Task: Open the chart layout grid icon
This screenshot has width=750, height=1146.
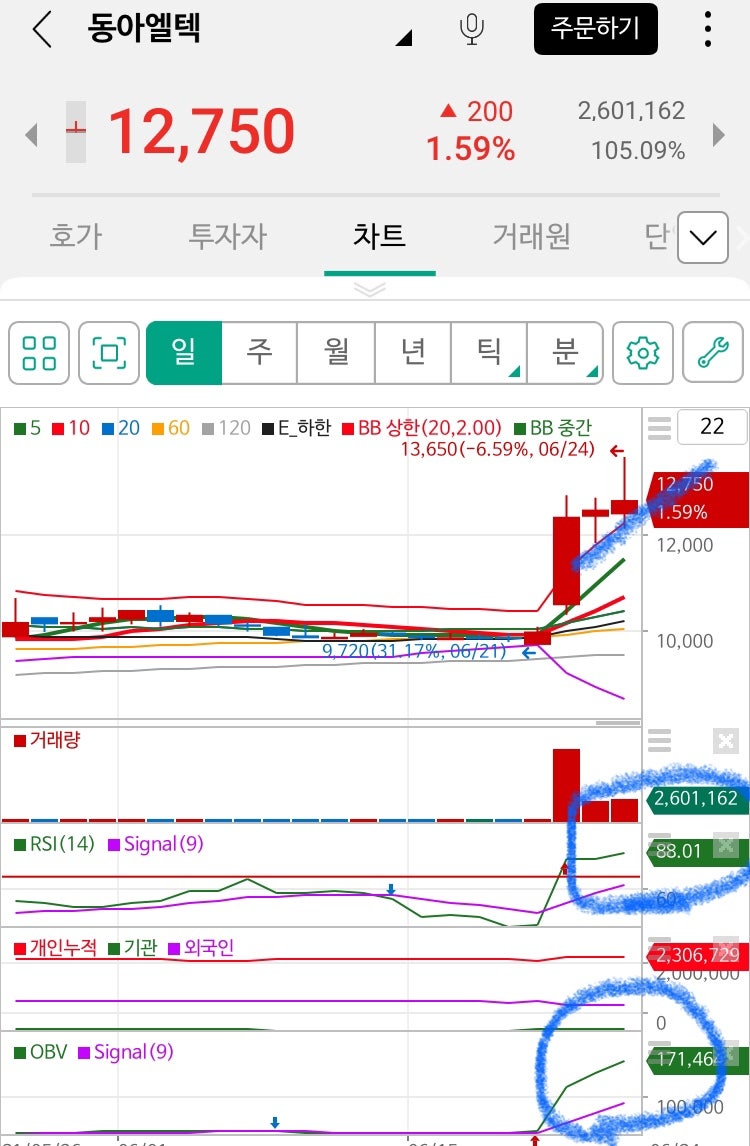Action: click(x=38, y=352)
